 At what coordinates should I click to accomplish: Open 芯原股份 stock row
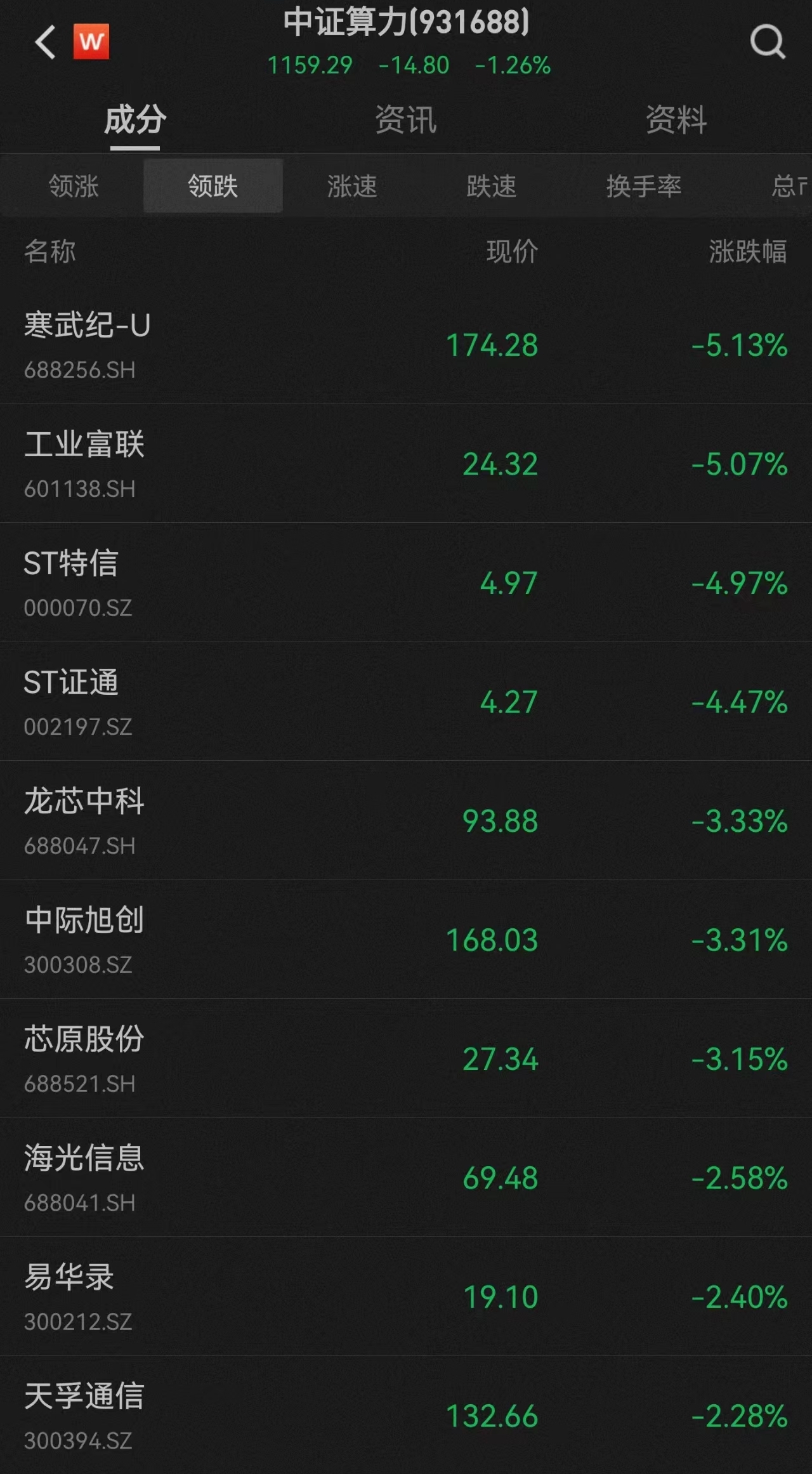coord(406,1058)
